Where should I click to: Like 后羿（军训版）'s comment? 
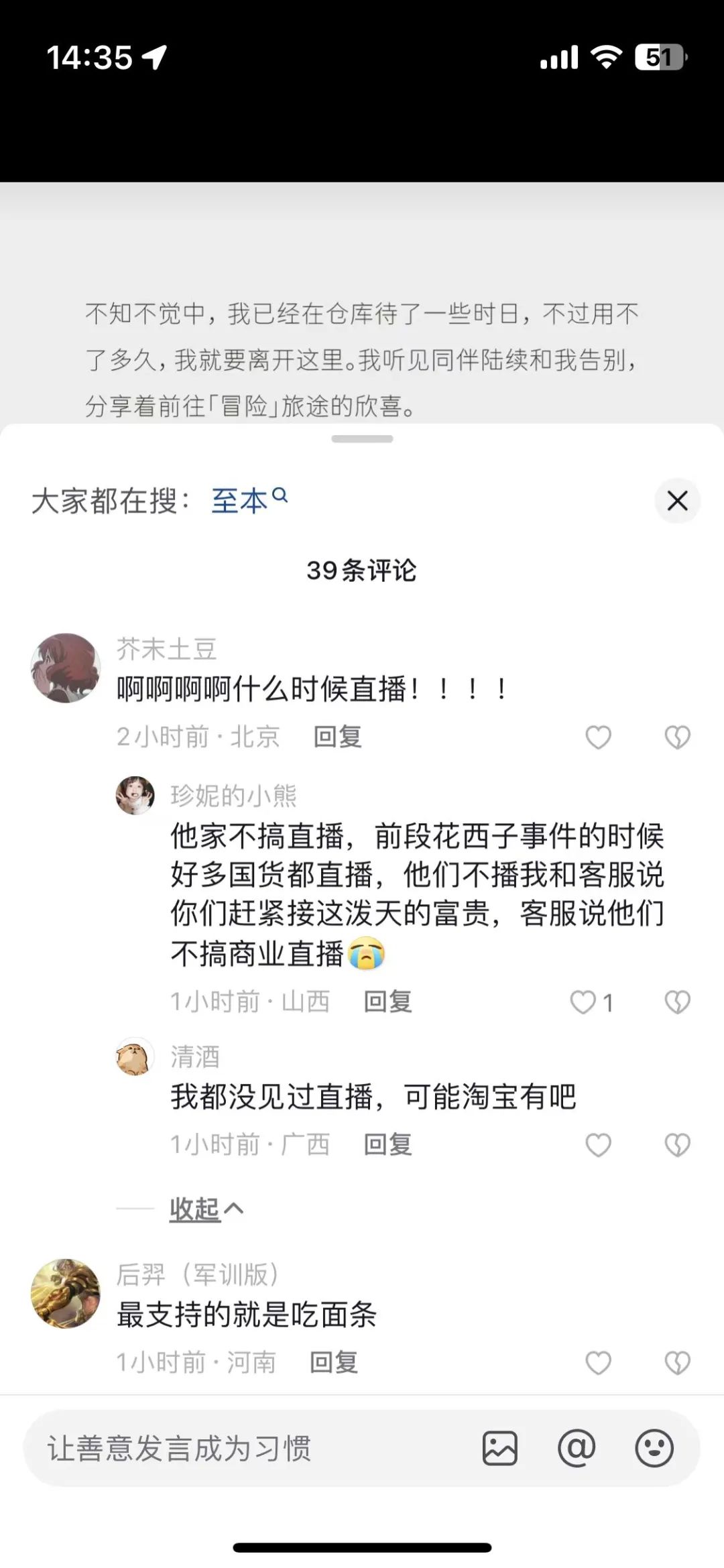[598, 1363]
